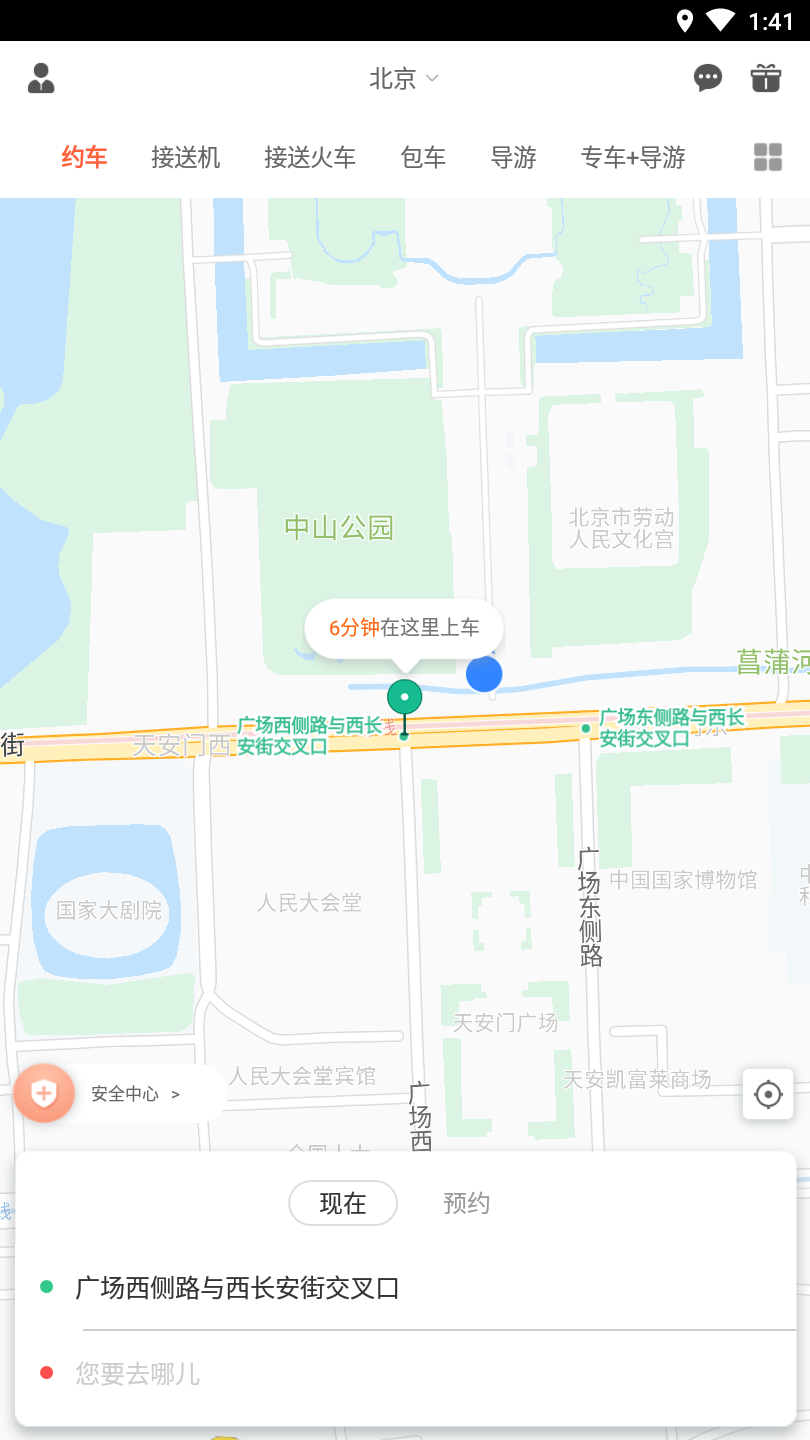Open the all-services grid icon
Screen dimensions: 810x1440
pyautogui.click(x=767, y=157)
